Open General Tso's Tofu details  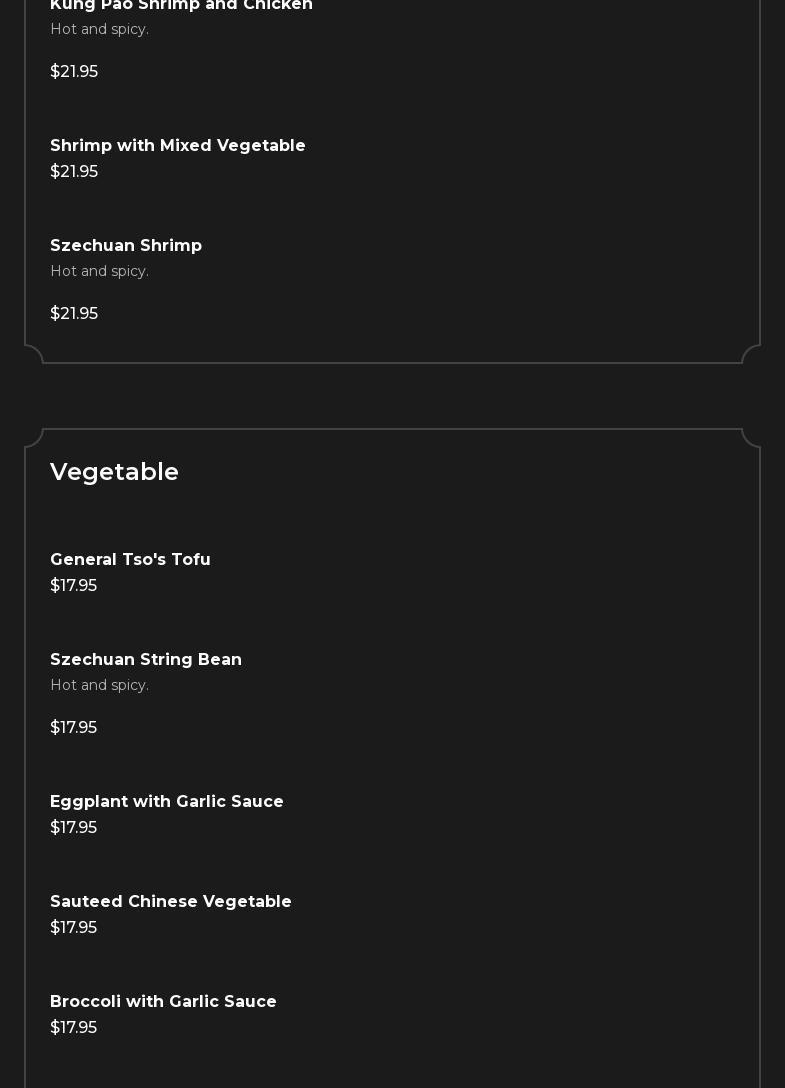coord(130,560)
